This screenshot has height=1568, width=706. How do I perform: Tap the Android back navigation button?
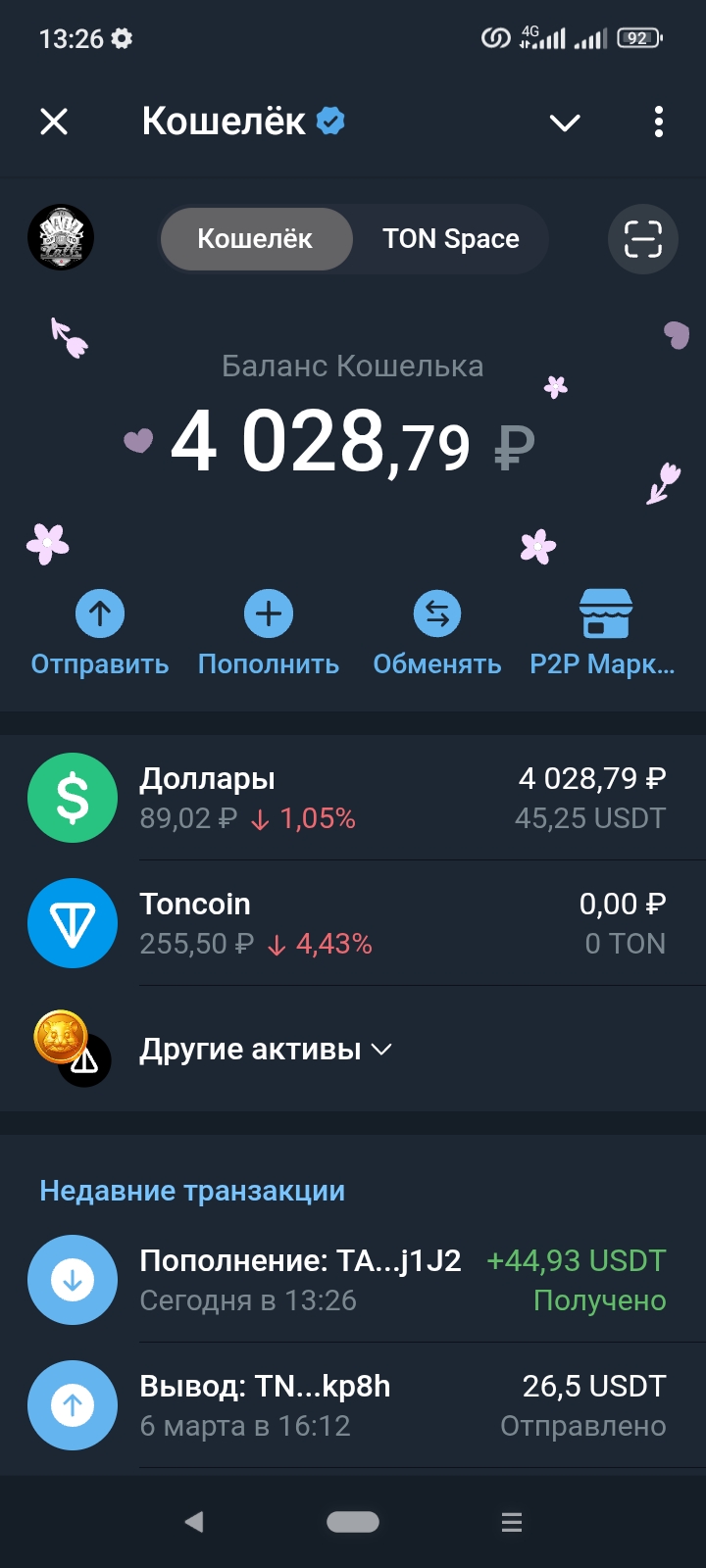coord(192,1522)
